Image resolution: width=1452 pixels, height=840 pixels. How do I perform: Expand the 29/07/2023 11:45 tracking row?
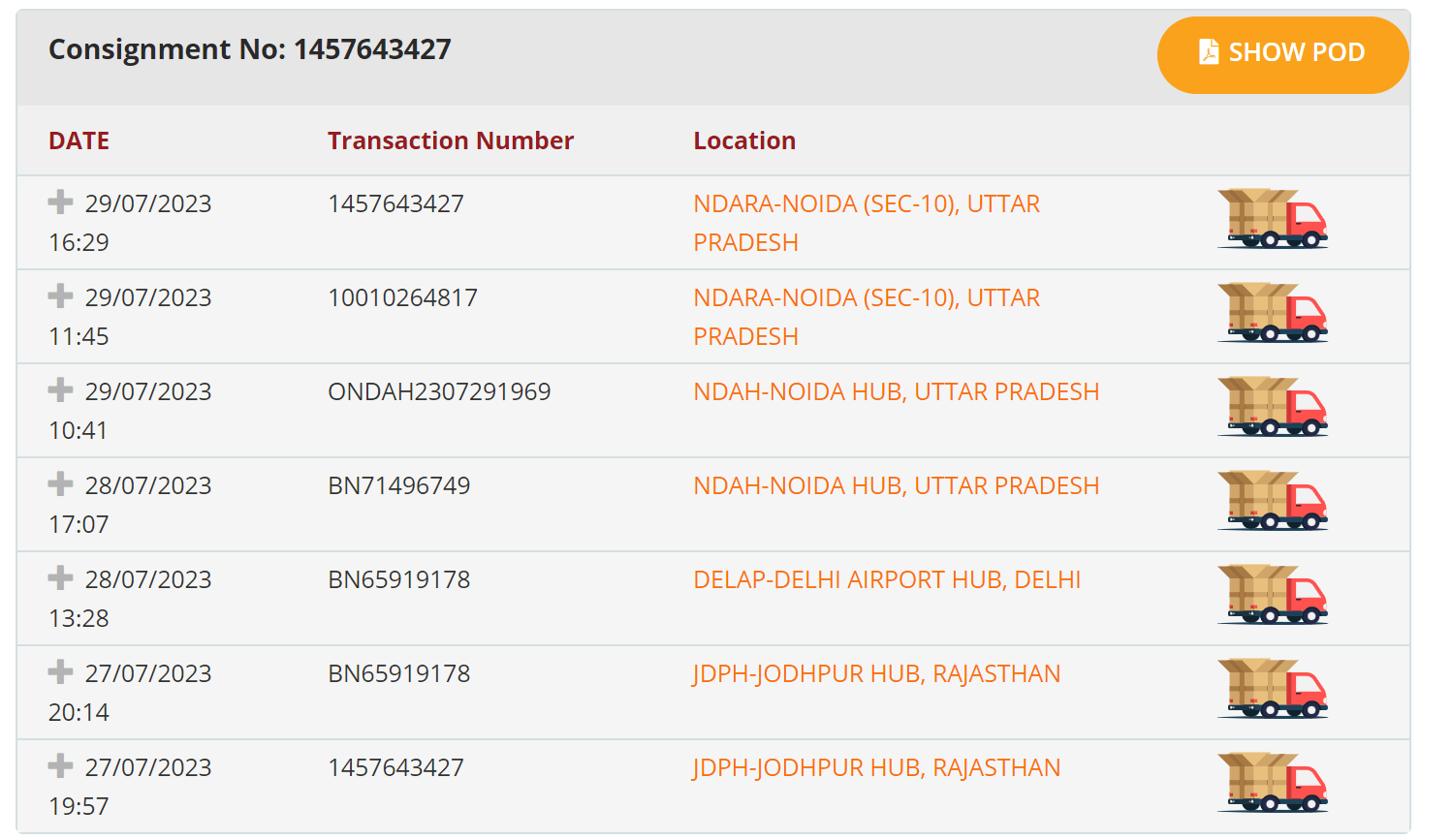pyautogui.click(x=60, y=296)
